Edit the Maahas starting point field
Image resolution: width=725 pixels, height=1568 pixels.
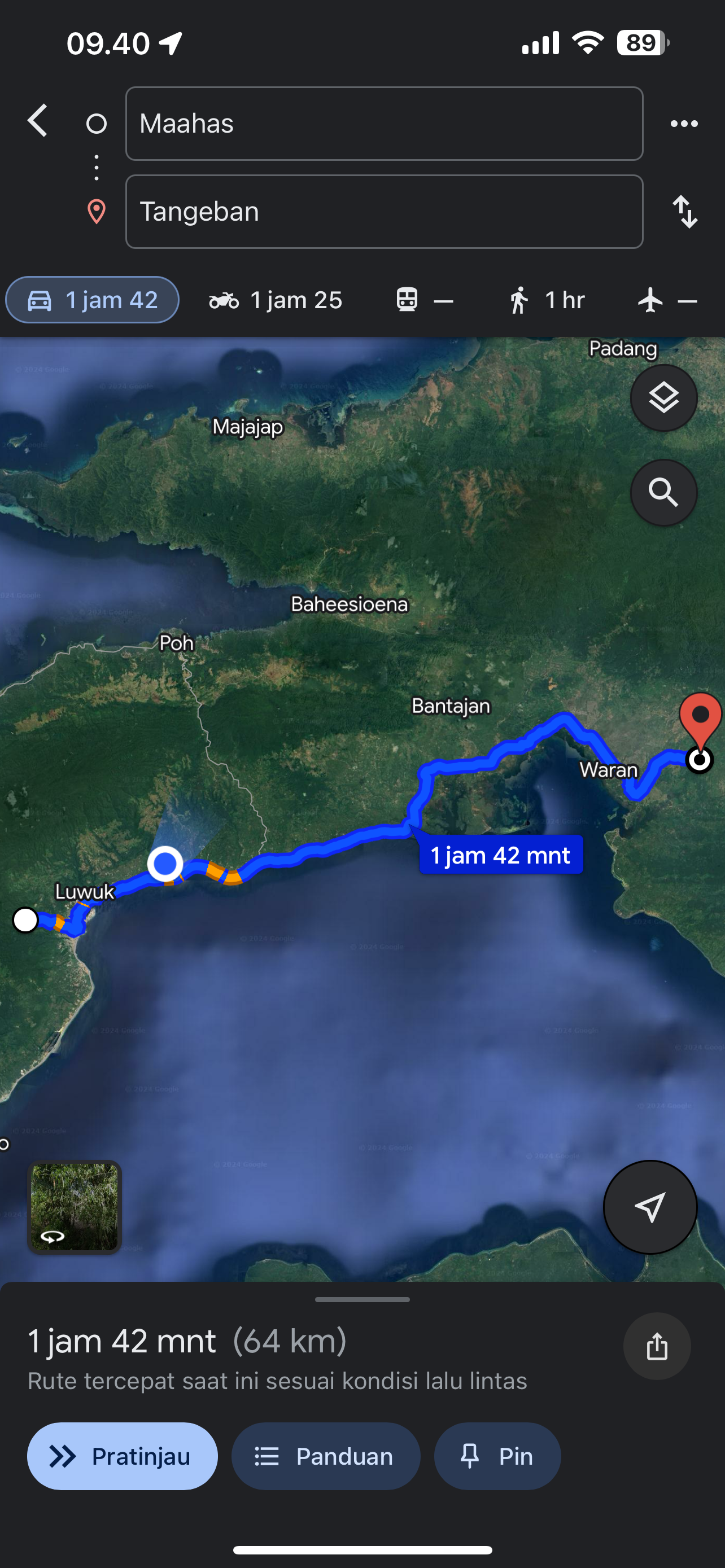coord(384,124)
